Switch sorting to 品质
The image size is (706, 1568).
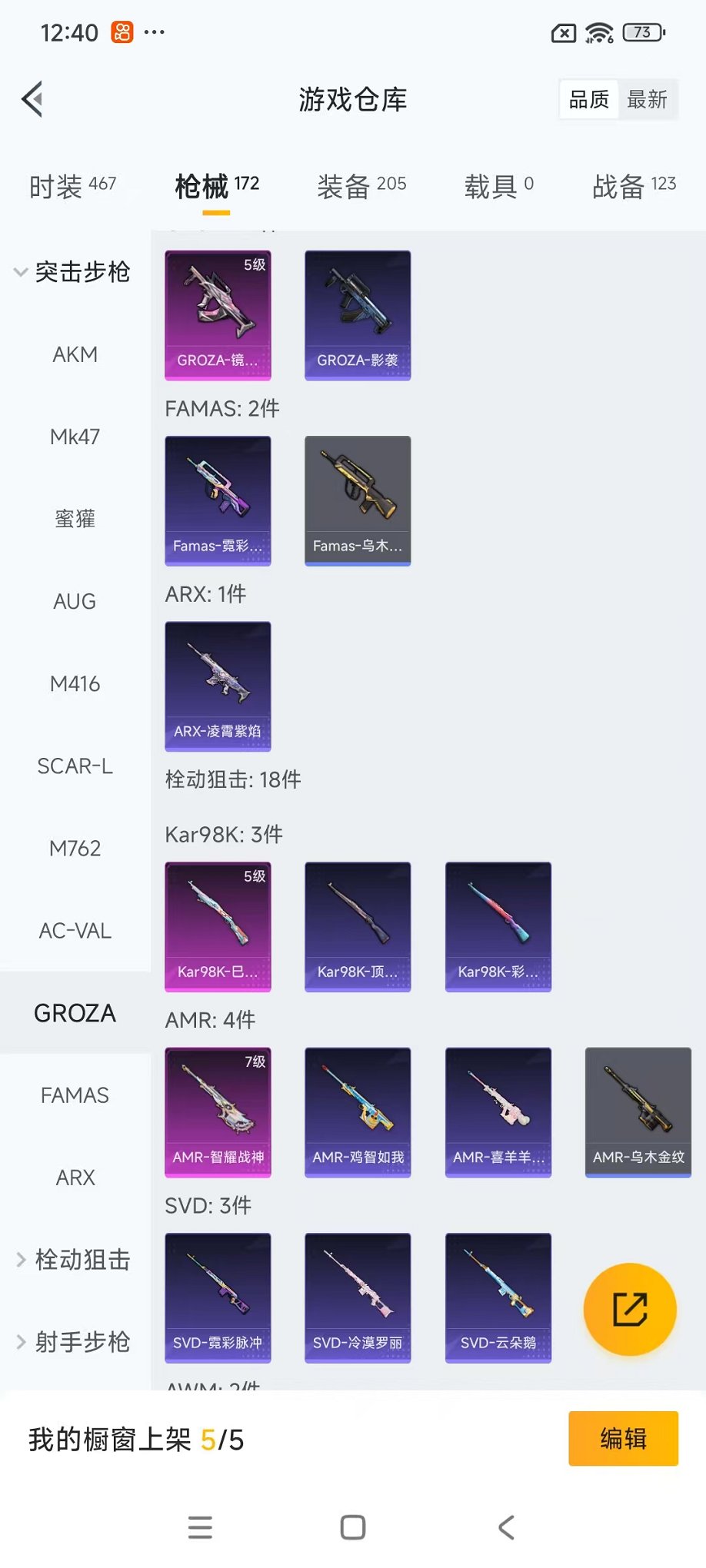click(587, 98)
